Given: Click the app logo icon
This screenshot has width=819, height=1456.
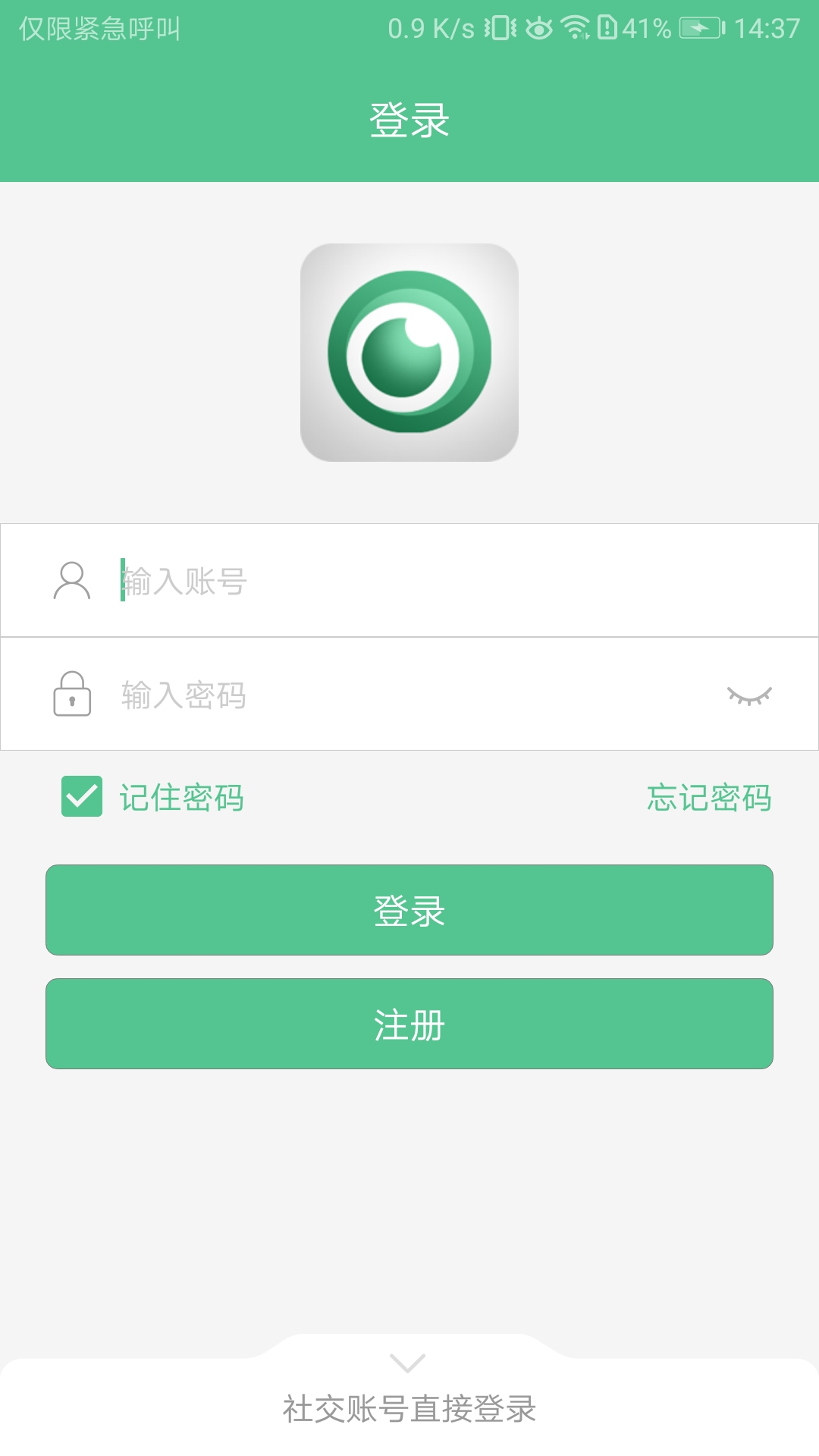Looking at the screenshot, I should [409, 354].
